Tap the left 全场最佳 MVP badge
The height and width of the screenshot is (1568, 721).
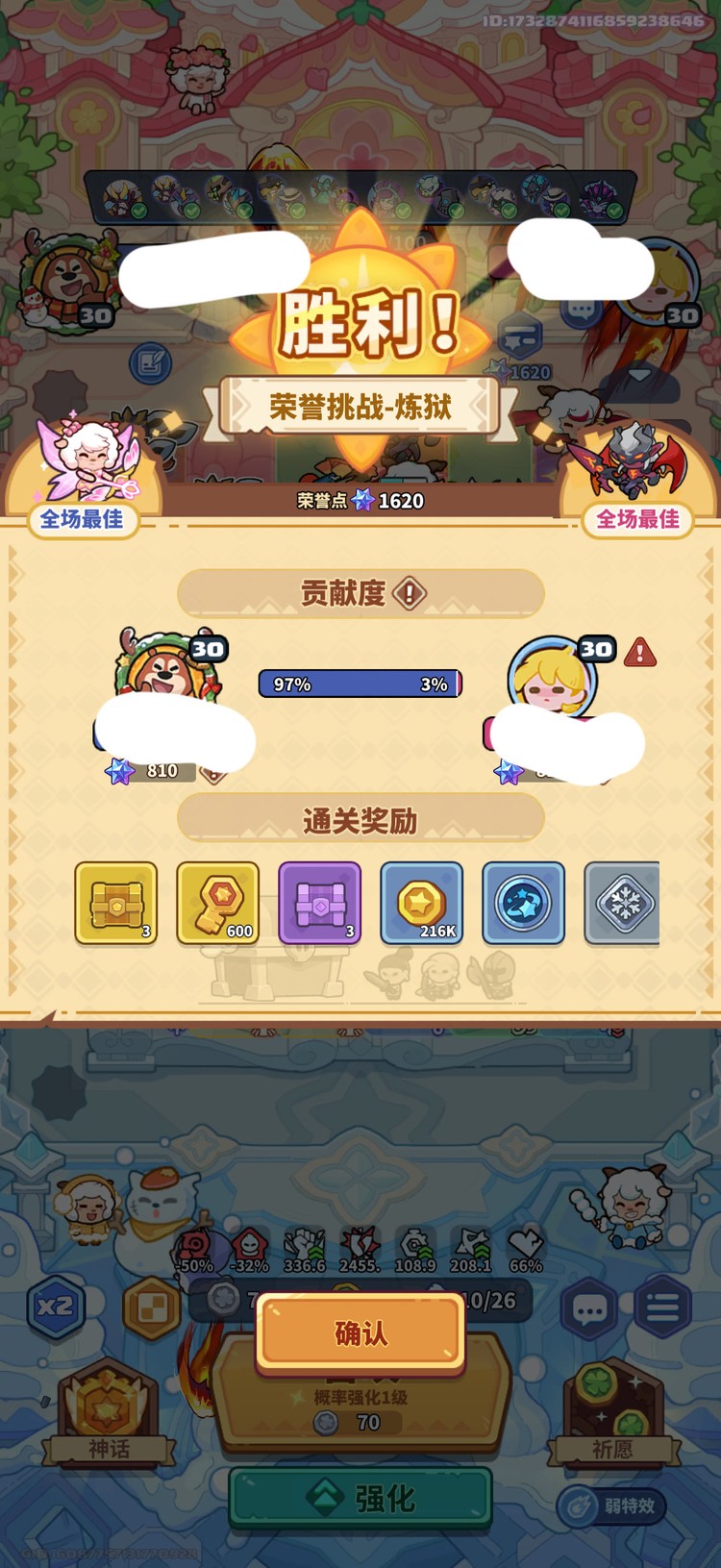[82, 520]
